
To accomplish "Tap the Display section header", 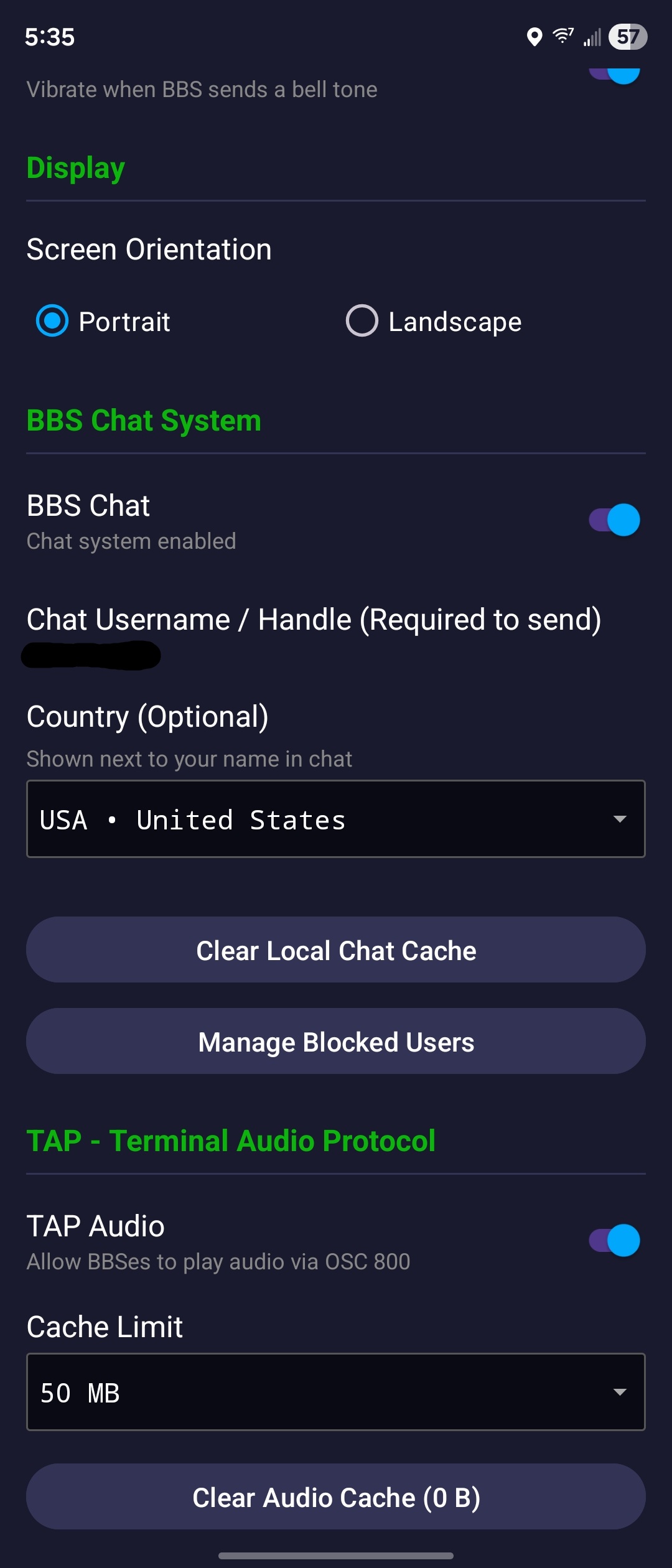I will pyautogui.click(x=75, y=167).
